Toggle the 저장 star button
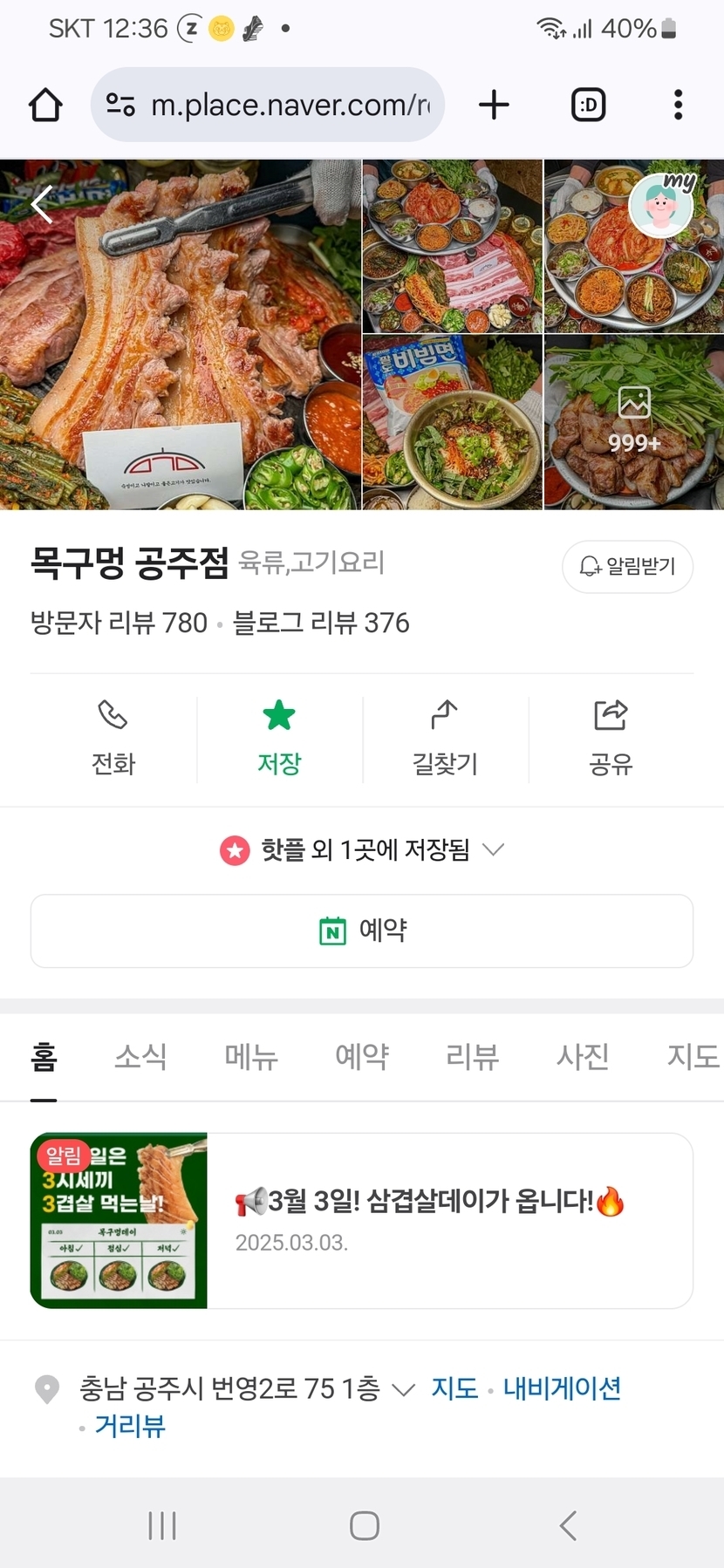Screen dimensions: 724x1568 point(279,738)
